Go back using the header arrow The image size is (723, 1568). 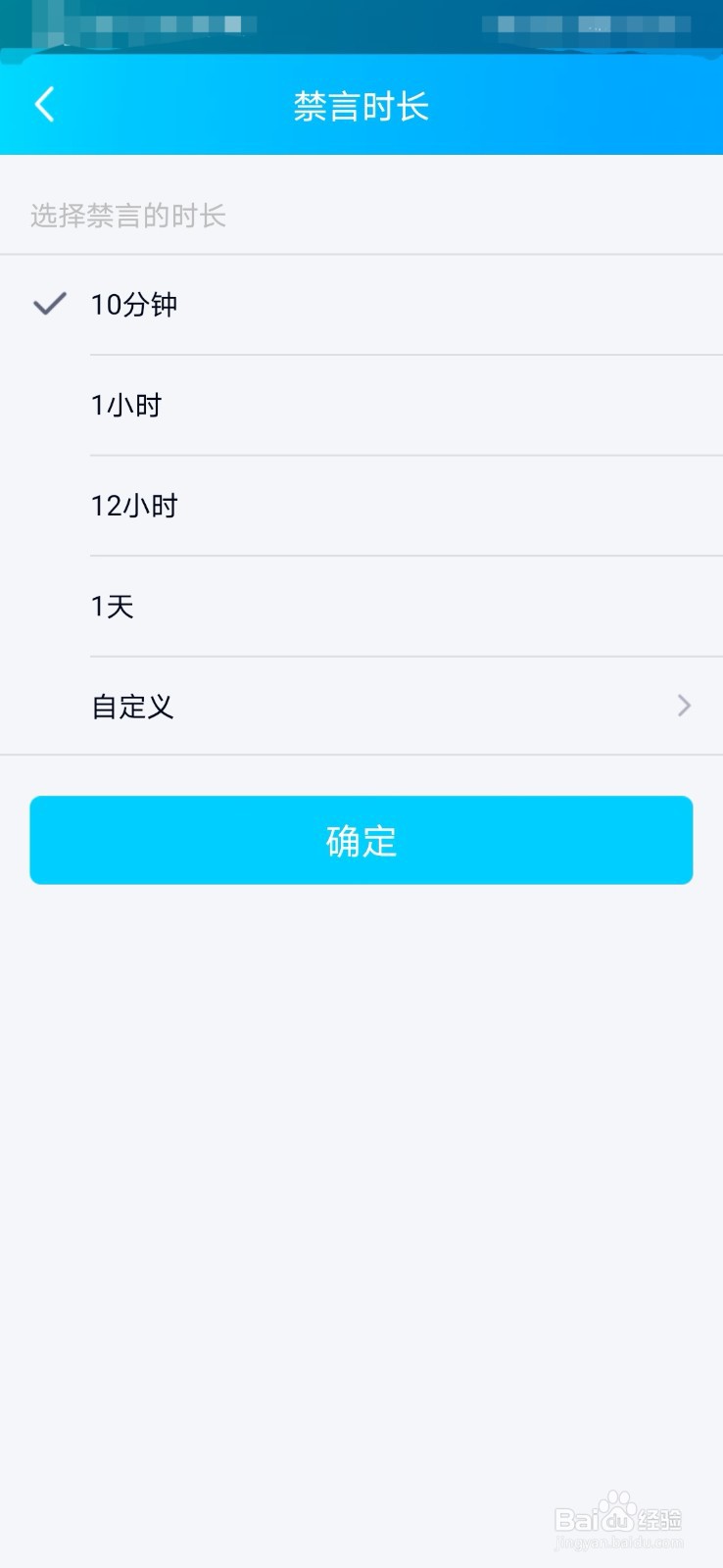coord(44,105)
